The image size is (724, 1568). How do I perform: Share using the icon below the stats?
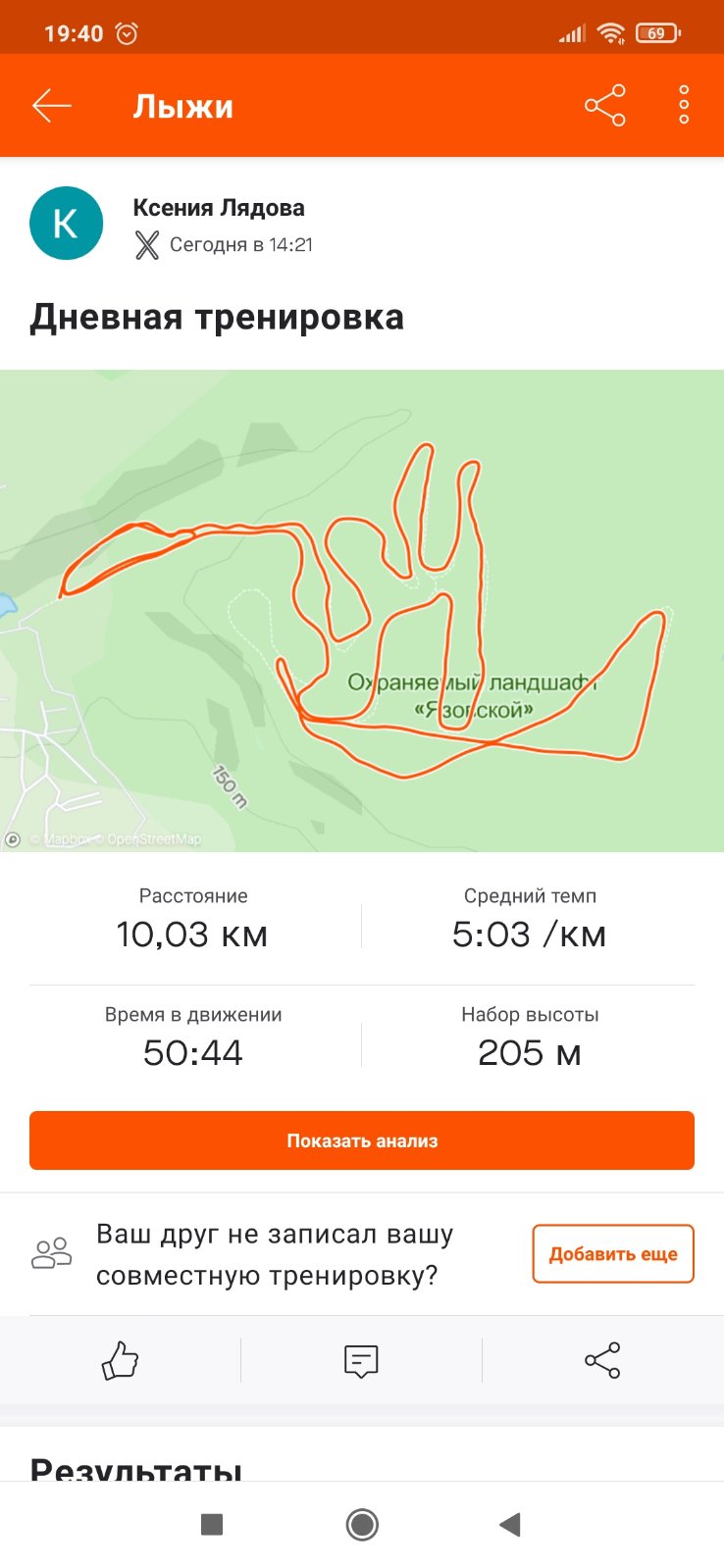pyautogui.click(x=602, y=1361)
